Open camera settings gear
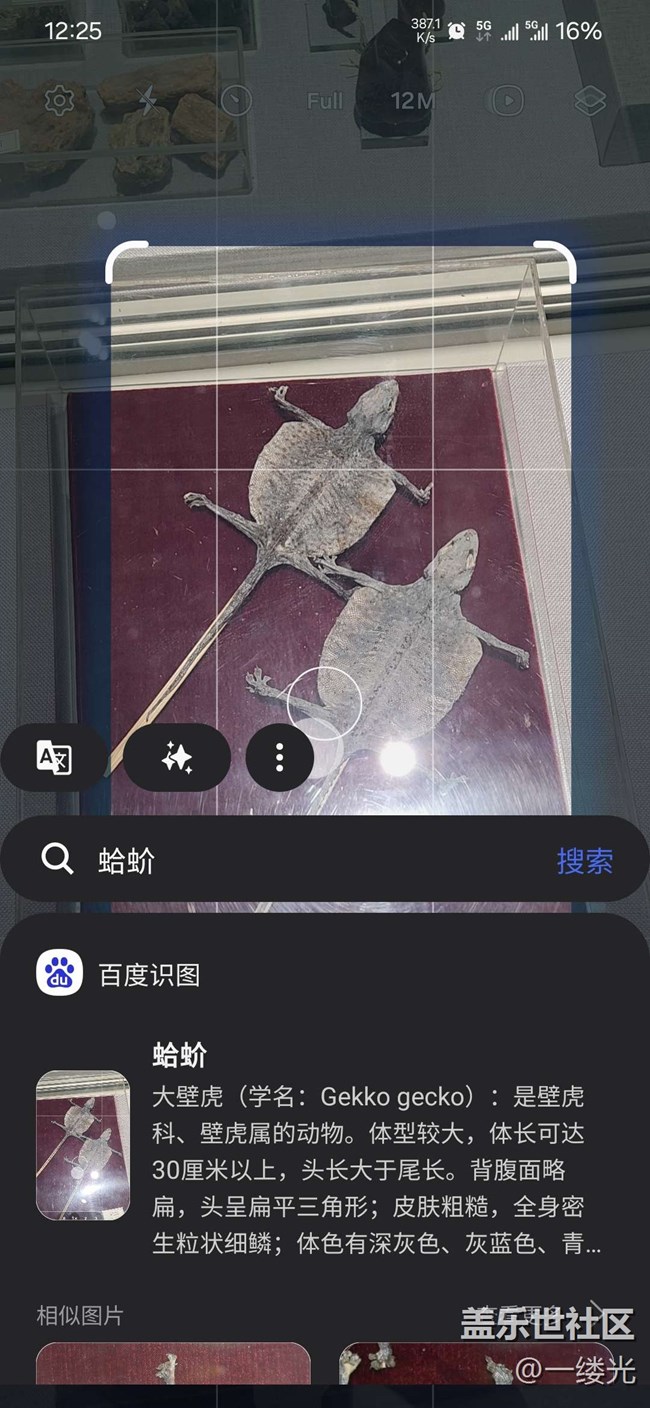This screenshot has width=650, height=1408. (x=60, y=100)
